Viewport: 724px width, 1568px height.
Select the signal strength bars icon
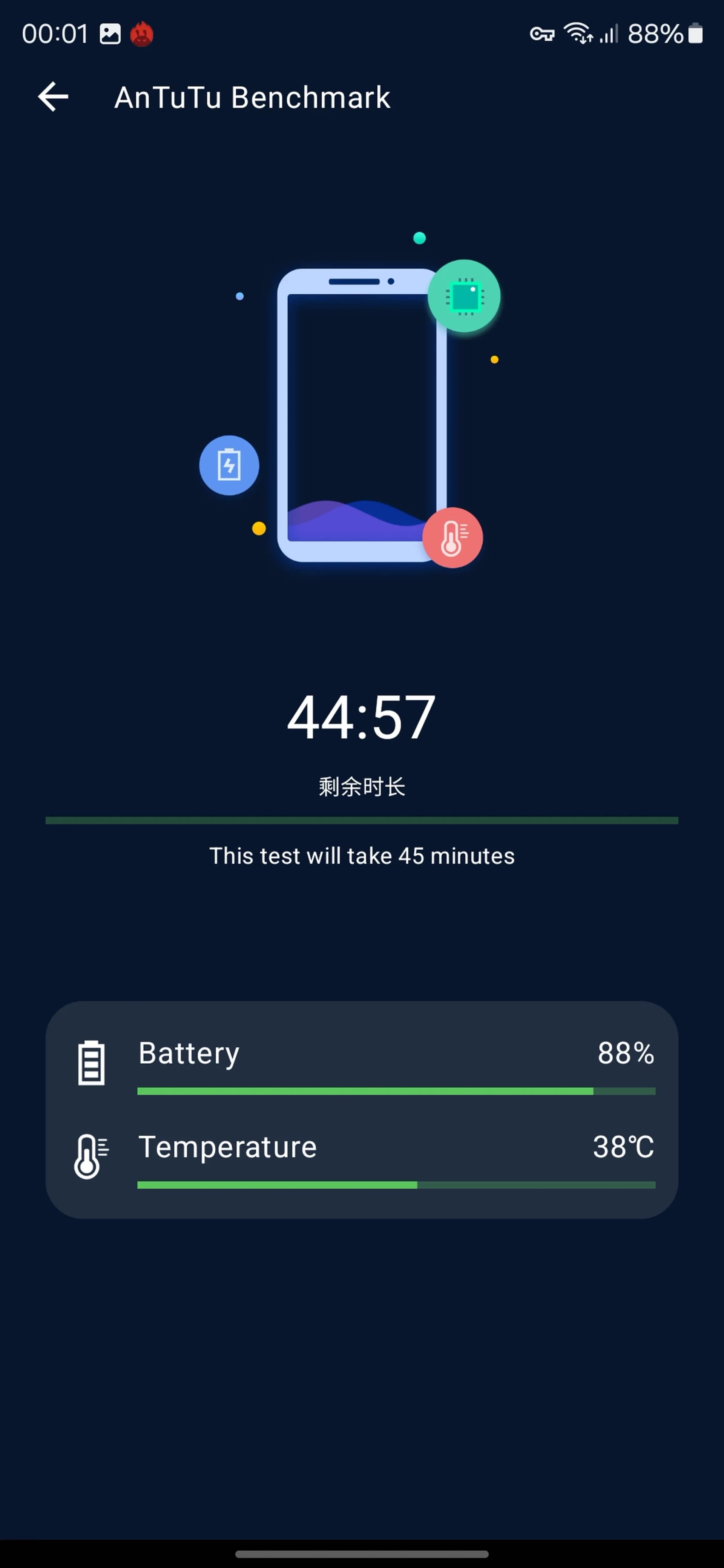[609, 35]
